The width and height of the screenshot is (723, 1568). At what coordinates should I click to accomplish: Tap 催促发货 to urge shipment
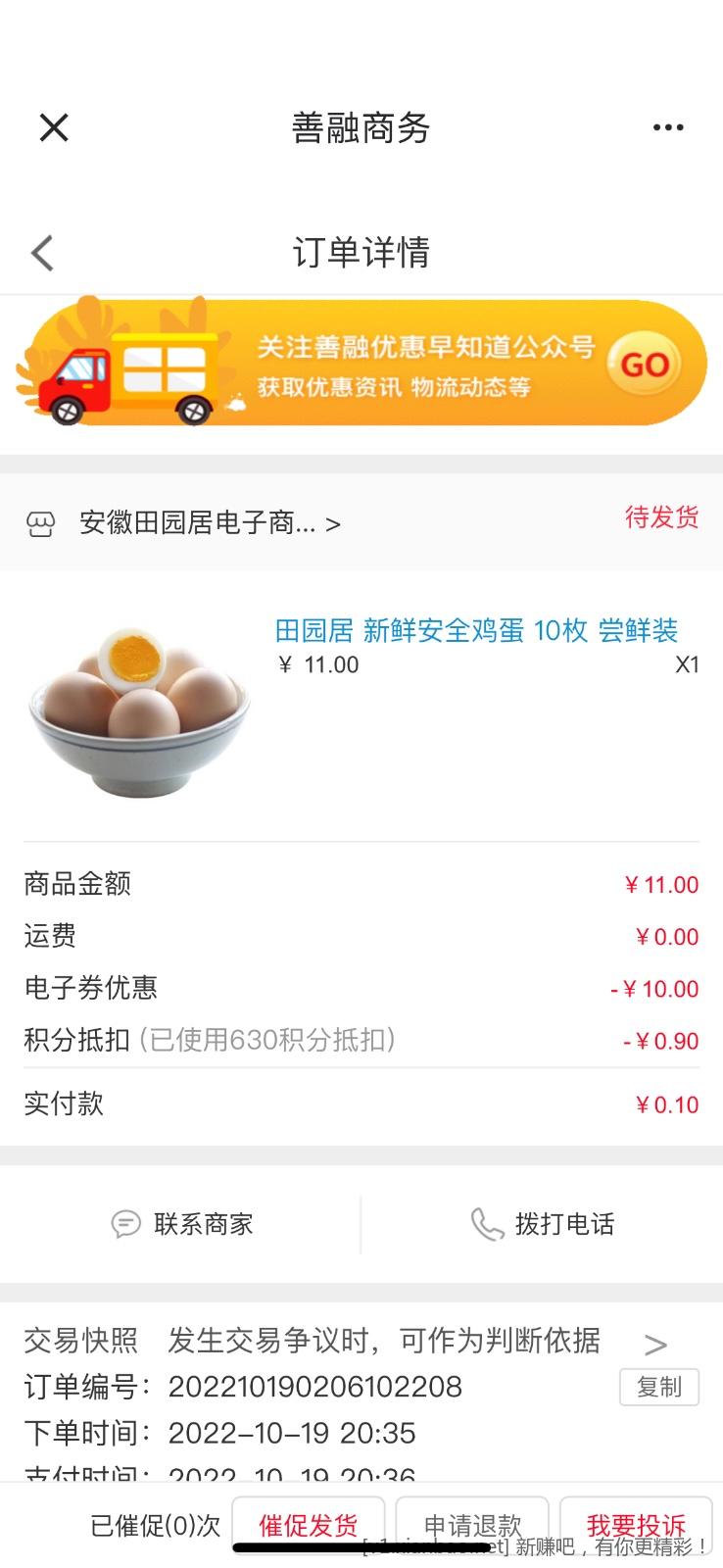(308, 1525)
